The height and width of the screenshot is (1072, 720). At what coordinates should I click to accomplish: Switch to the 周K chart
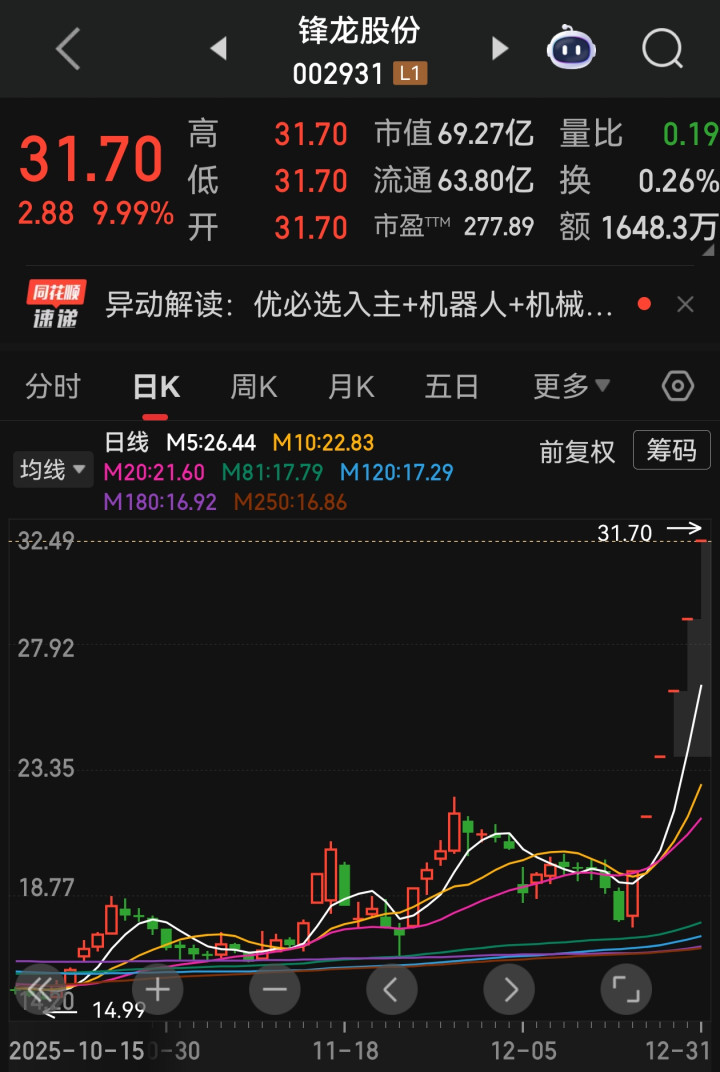click(254, 387)
